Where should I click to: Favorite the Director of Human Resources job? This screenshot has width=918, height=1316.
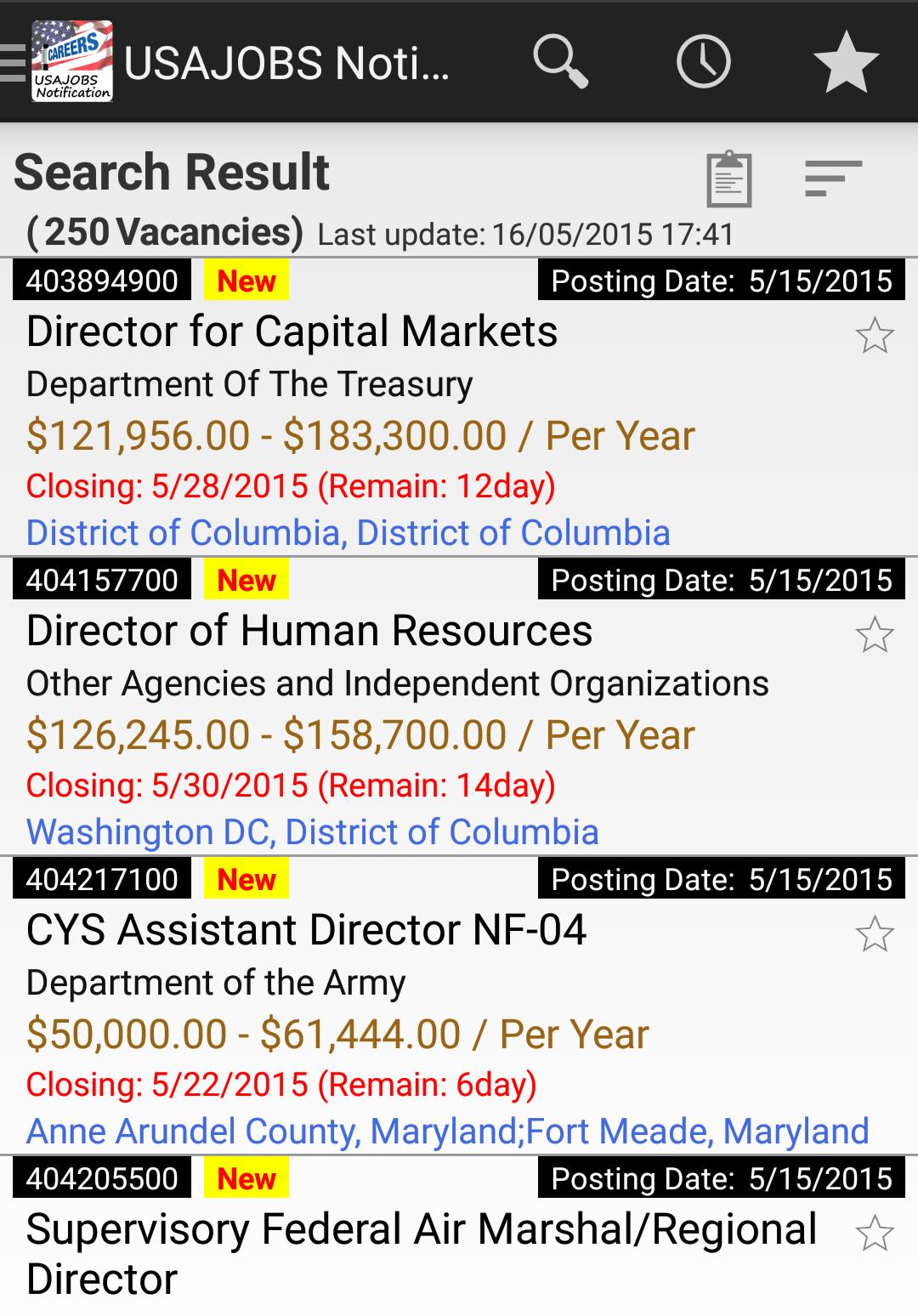point(874,635)
